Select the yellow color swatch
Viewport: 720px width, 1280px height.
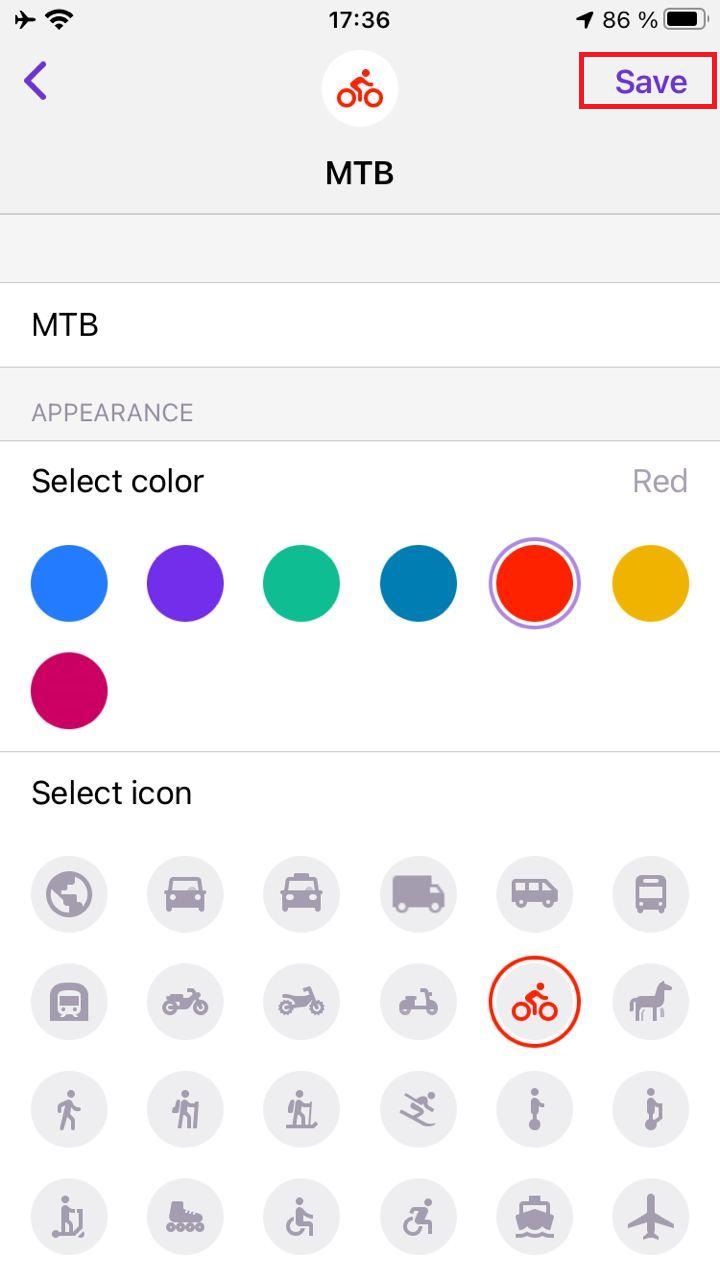(x=650, y=583)
